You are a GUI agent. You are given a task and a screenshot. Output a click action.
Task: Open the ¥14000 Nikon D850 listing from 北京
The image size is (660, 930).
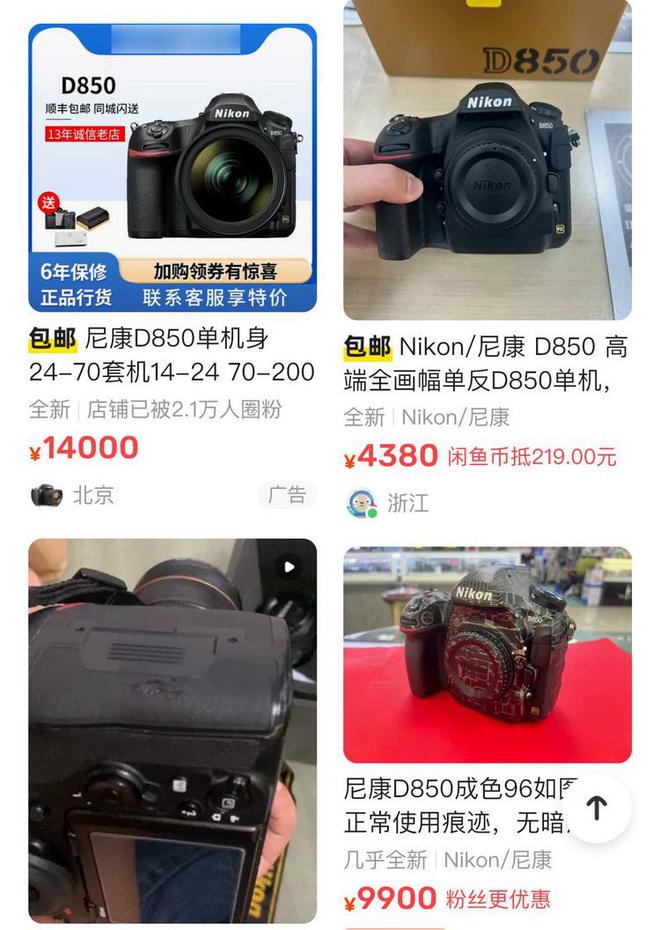click(172, 170)
